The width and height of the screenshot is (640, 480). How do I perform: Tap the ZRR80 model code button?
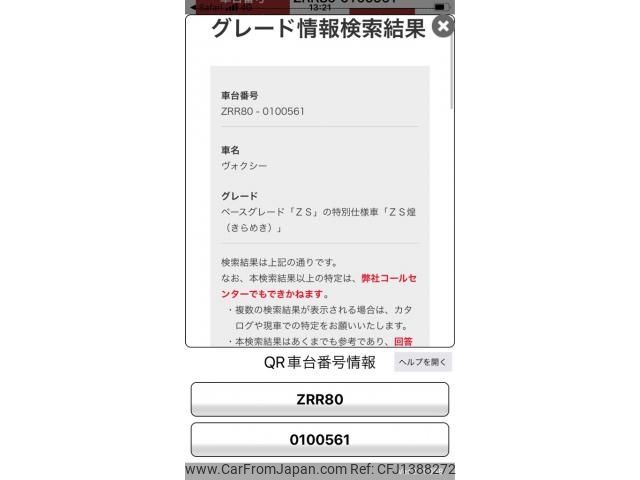pyautogui.click(x=320, y=399)
